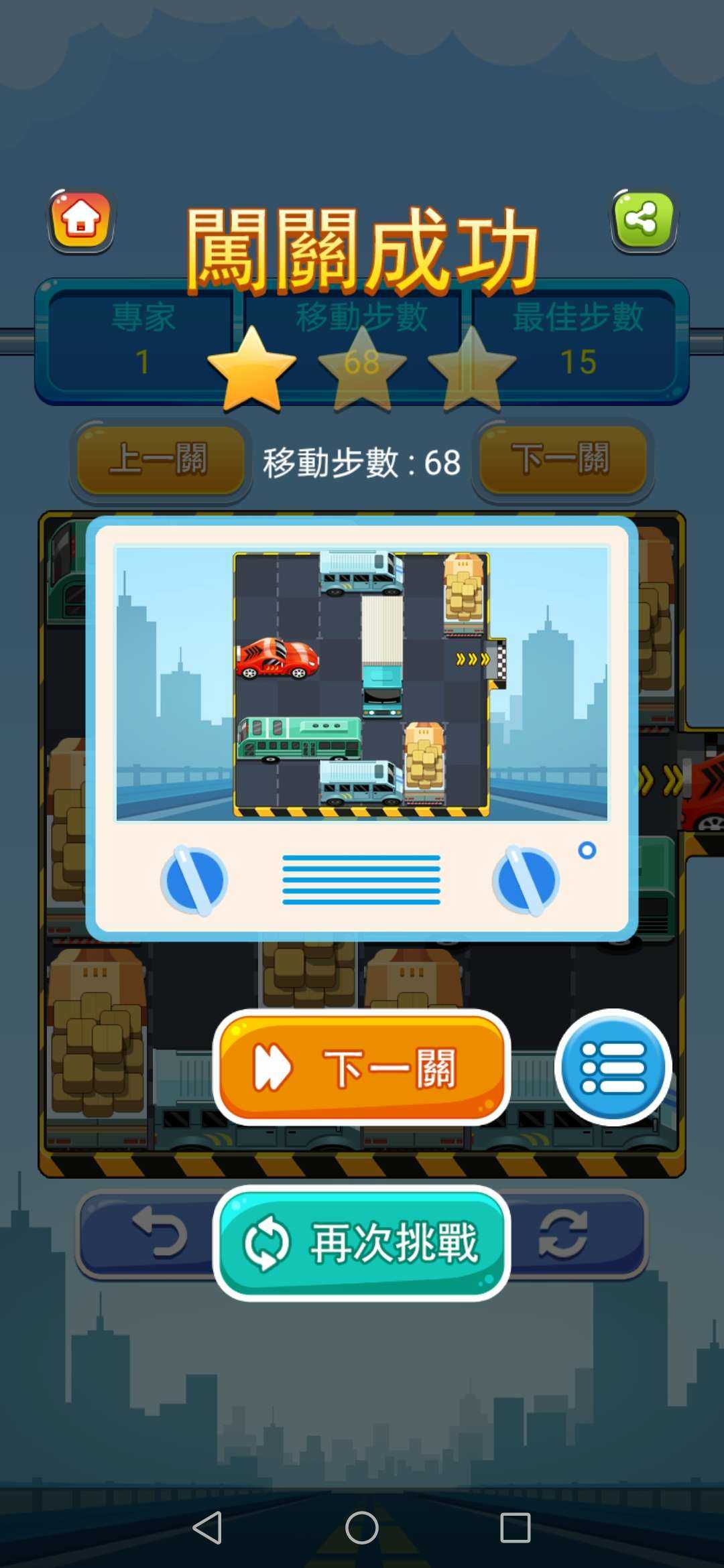Open the level list with blue menu icon
This screenshot has height=1568, width=724.
coord(613,1067)
